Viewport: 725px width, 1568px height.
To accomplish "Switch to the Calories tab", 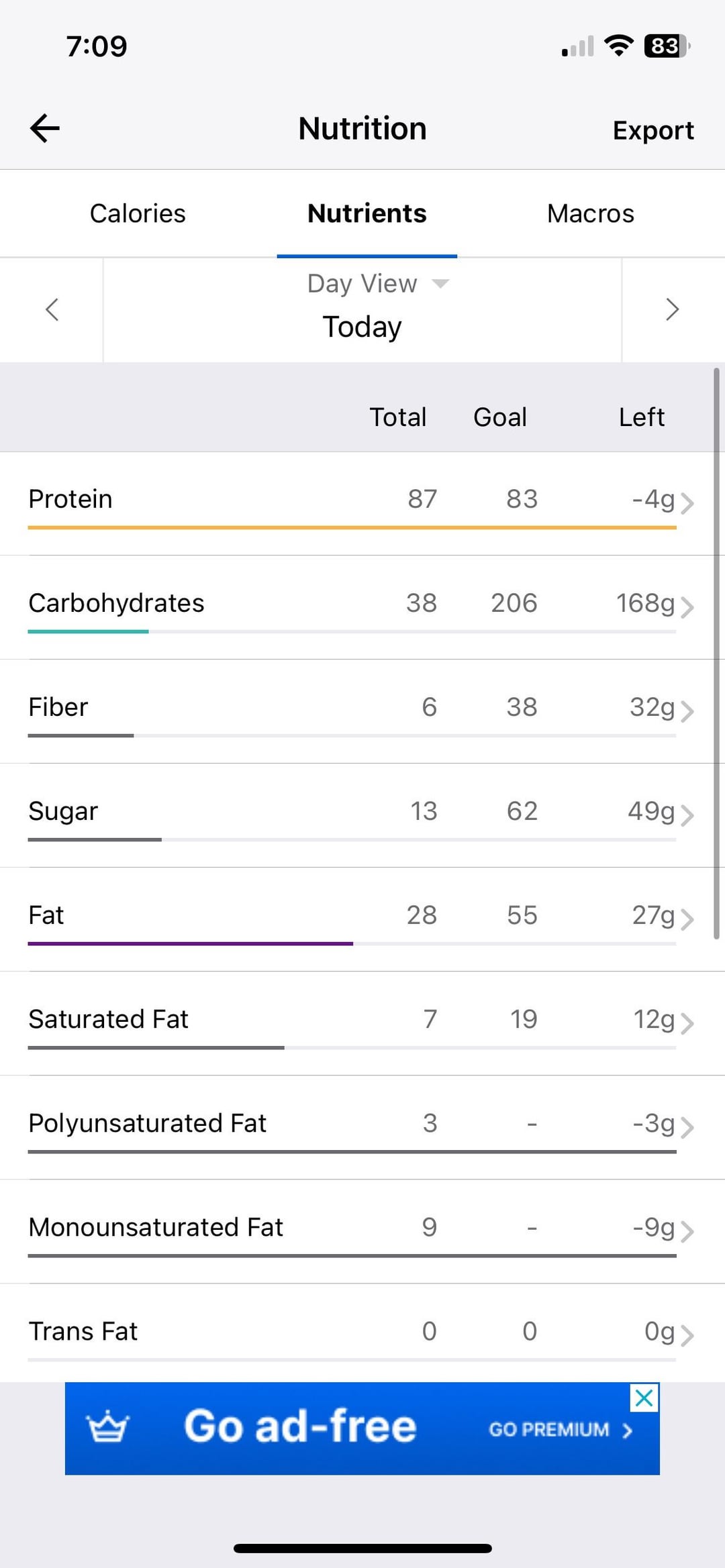I will (138, 213).
